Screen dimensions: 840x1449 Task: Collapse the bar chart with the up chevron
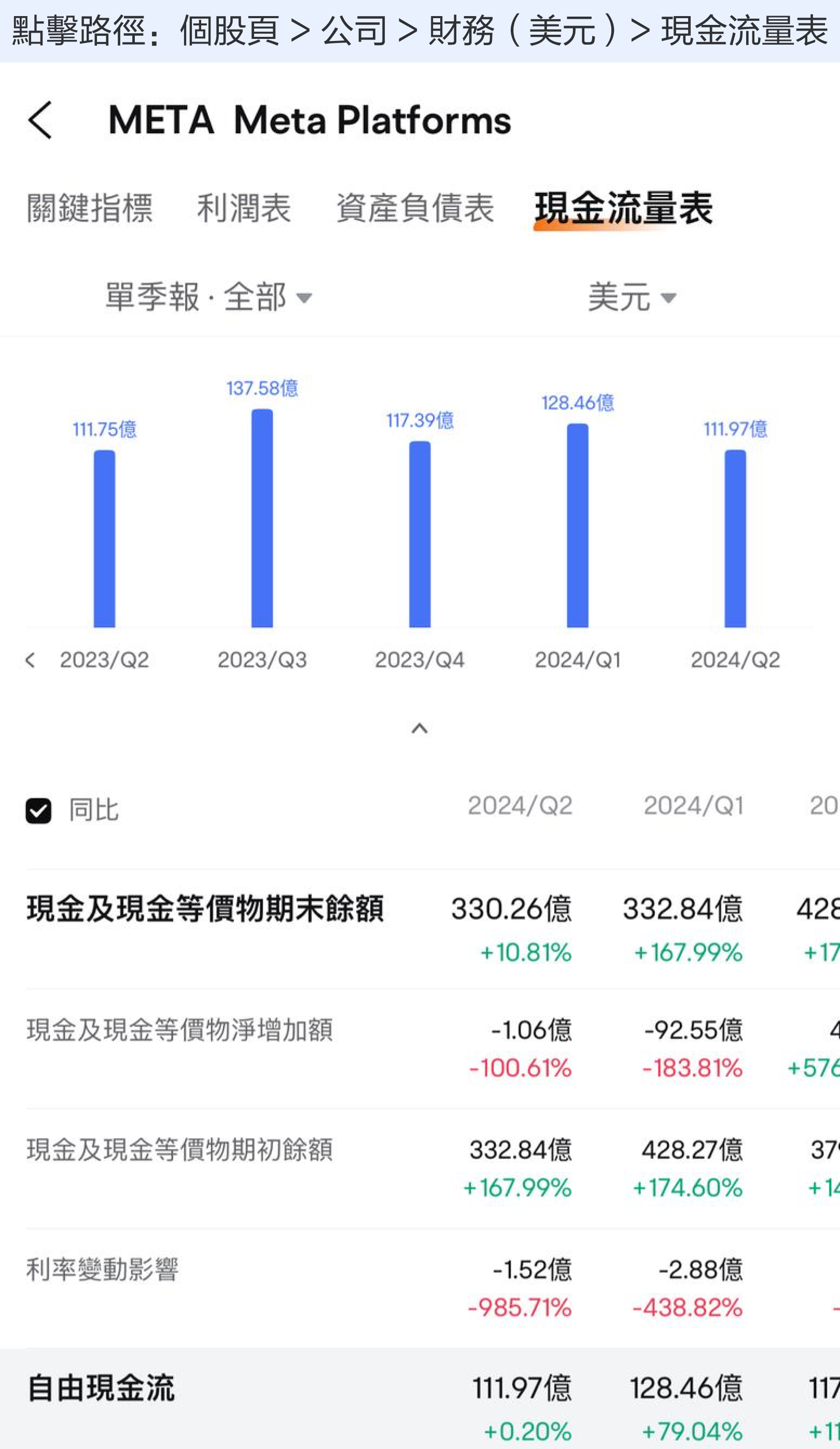419,728
